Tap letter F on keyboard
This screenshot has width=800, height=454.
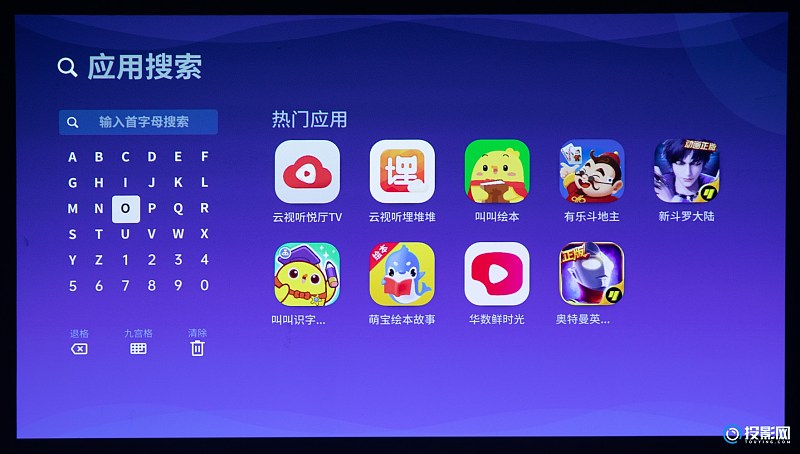pyautogui.click(x=204, y=157)
